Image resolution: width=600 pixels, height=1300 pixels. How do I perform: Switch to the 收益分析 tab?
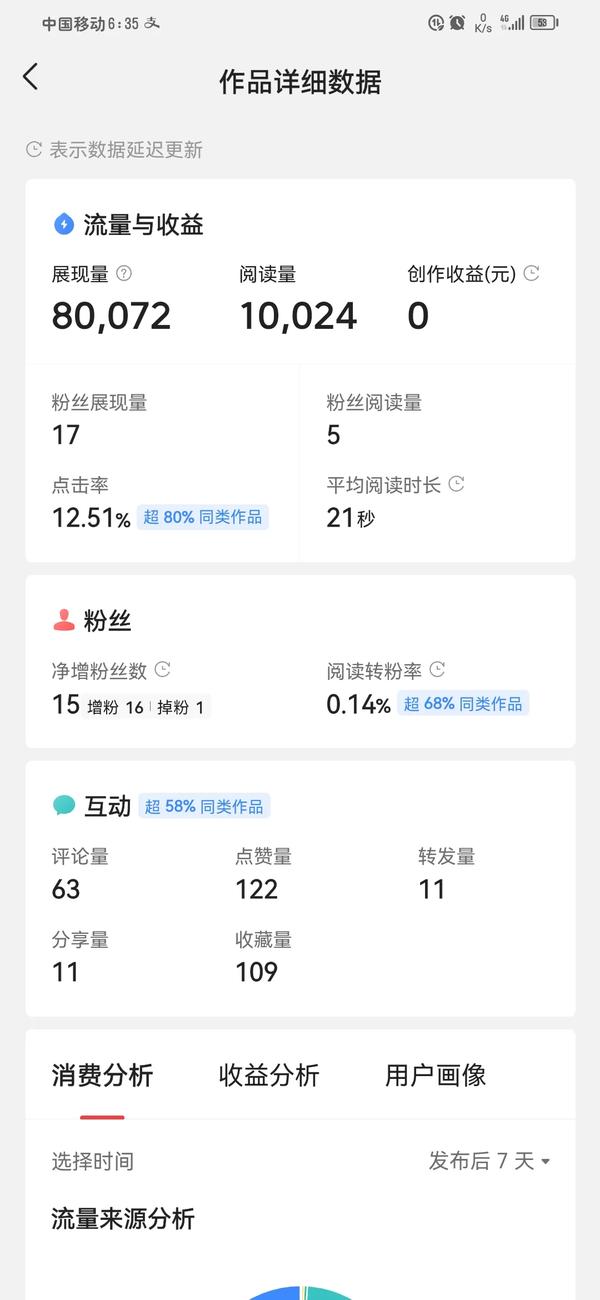click(x=269, y=1075)
